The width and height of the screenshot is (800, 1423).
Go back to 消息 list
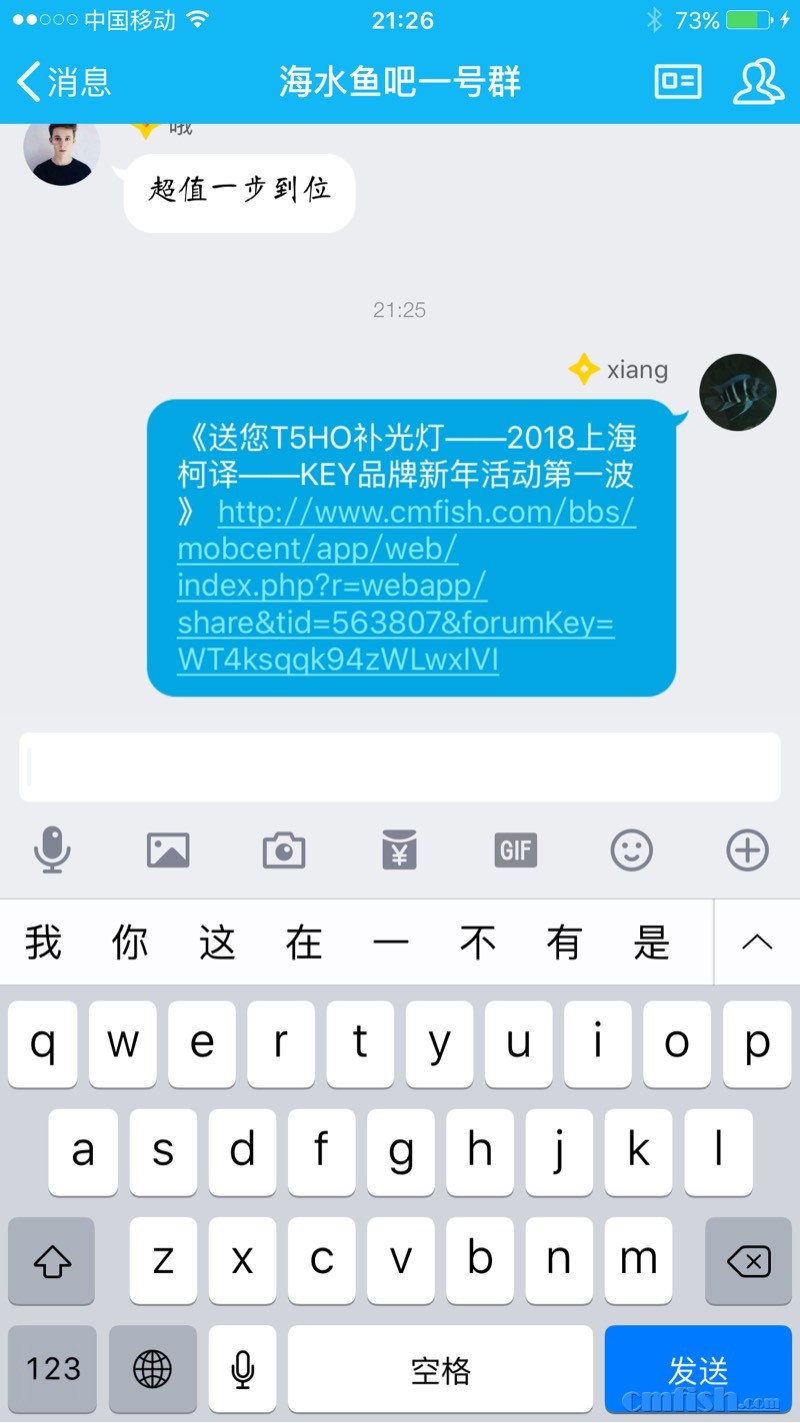point(65,81)
